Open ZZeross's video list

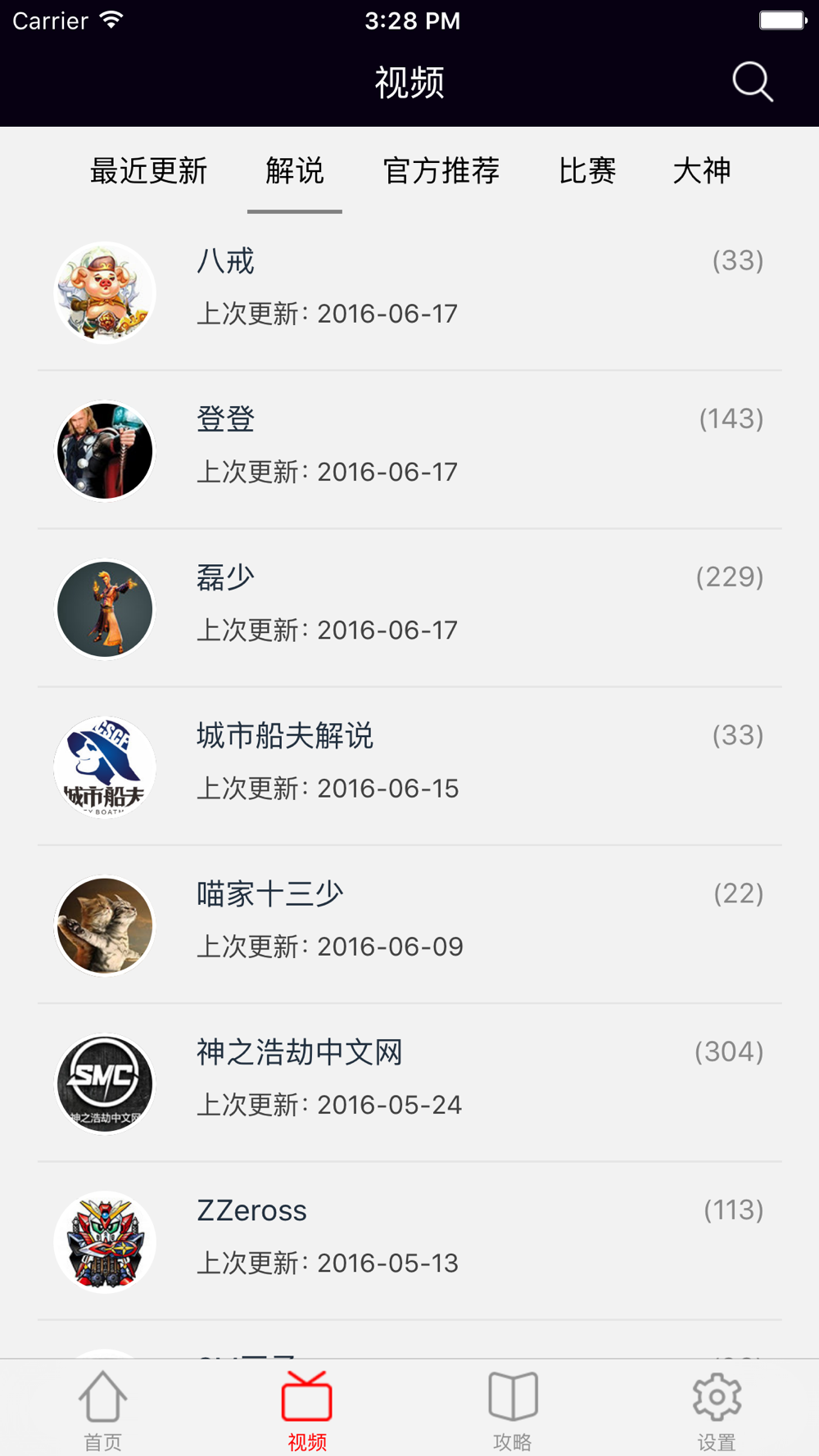coord(409,1240)
